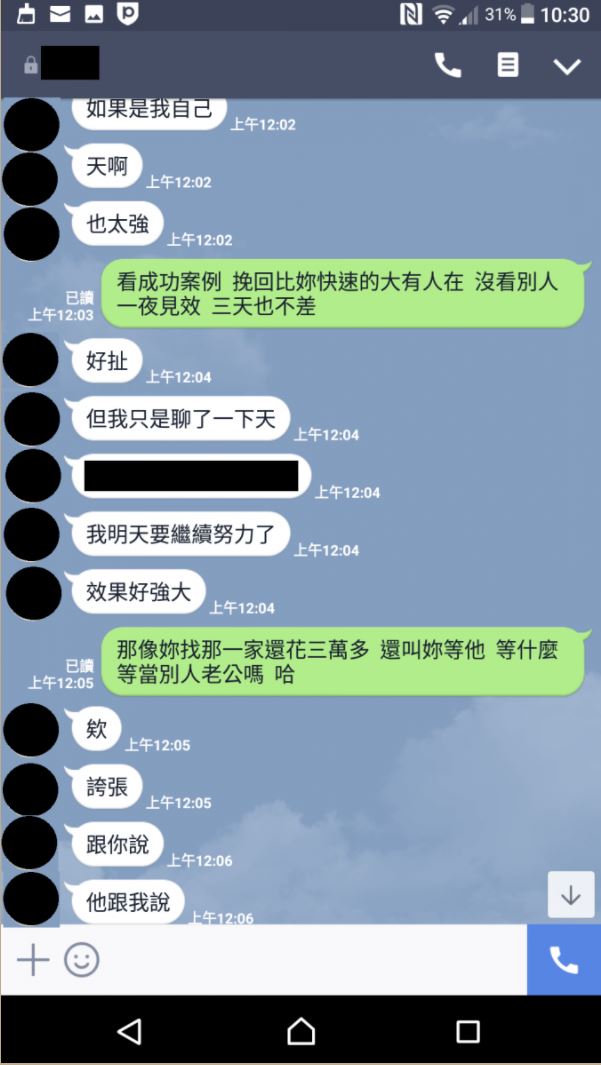Tap the blue call button beside input
This screenshot has width=601, height=1065.
[x=564, y=960]
